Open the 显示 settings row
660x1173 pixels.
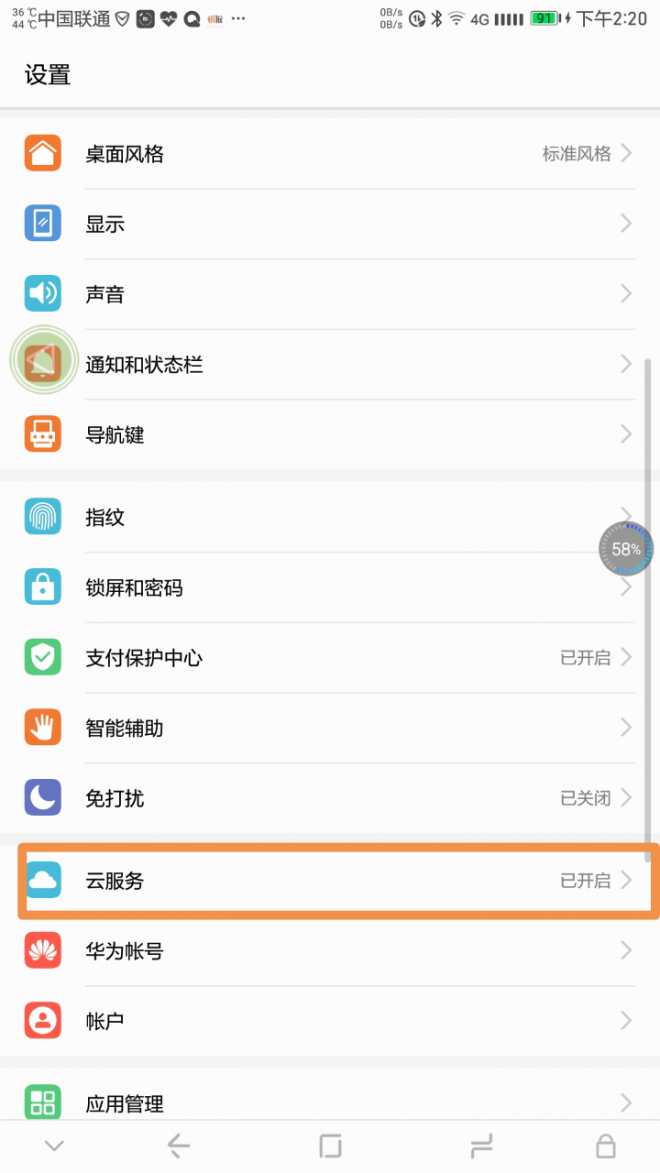click(330, 224)
